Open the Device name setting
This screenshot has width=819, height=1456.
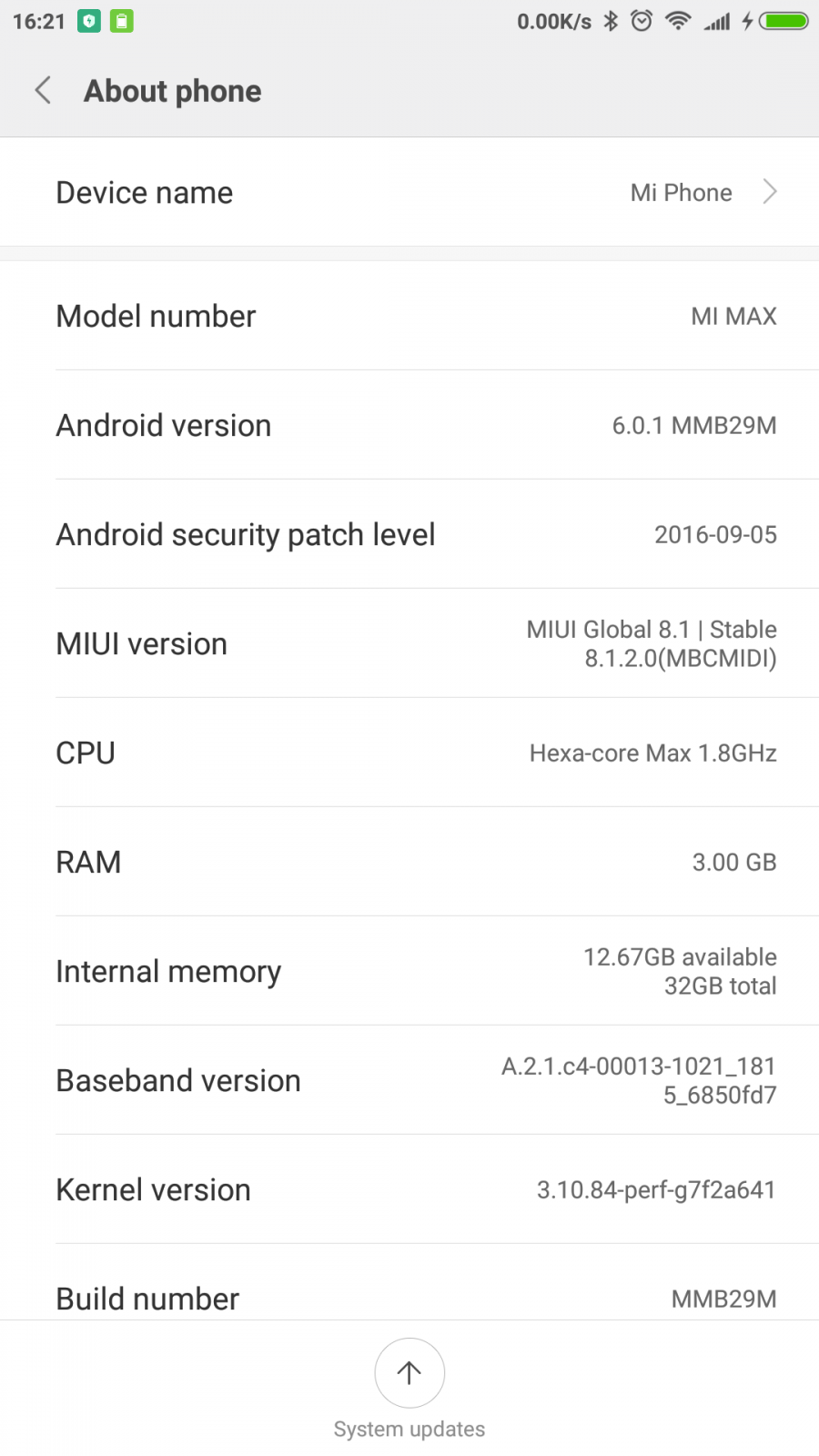coord(409,192)
